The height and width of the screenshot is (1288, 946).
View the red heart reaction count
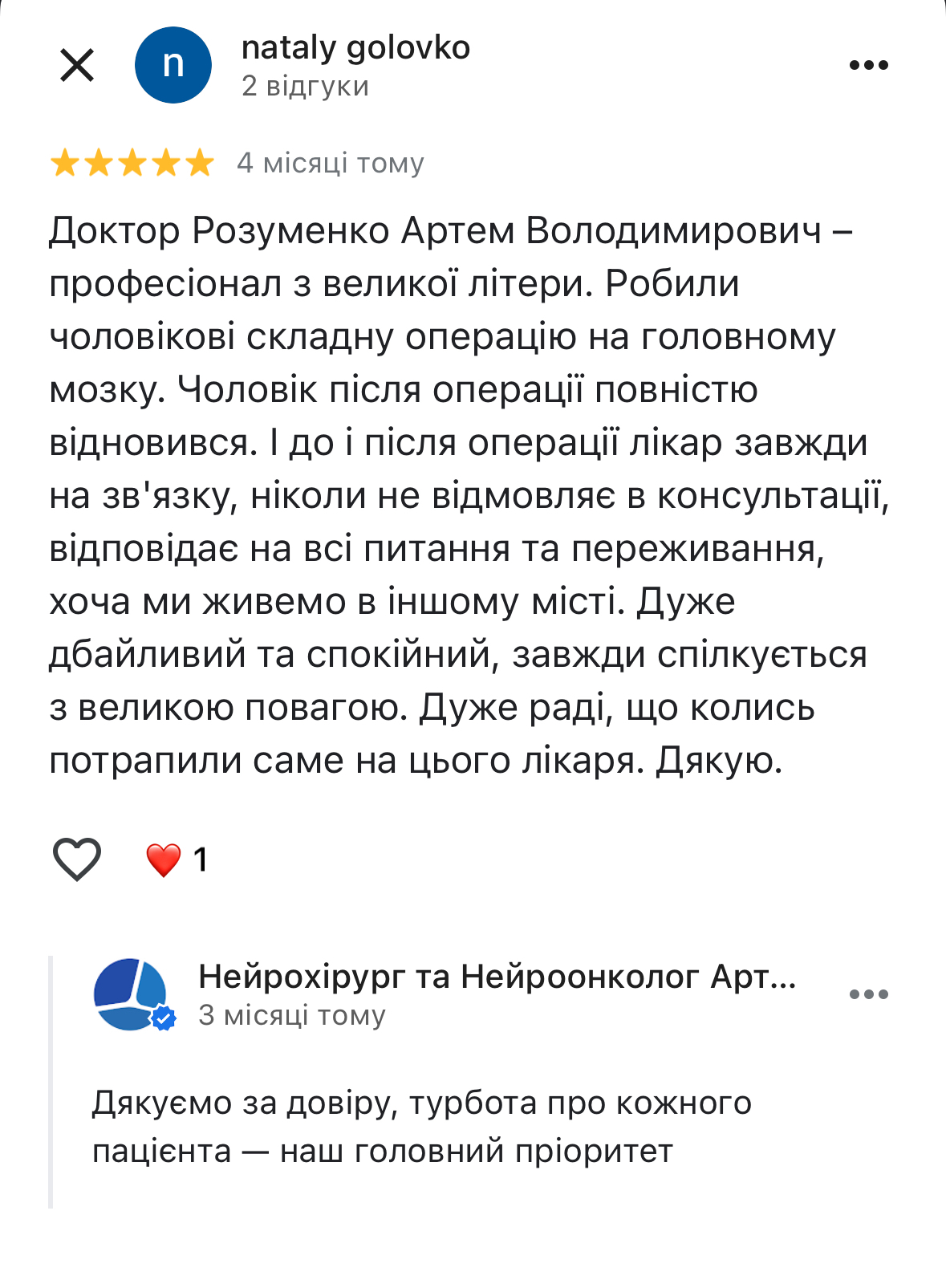177,859
